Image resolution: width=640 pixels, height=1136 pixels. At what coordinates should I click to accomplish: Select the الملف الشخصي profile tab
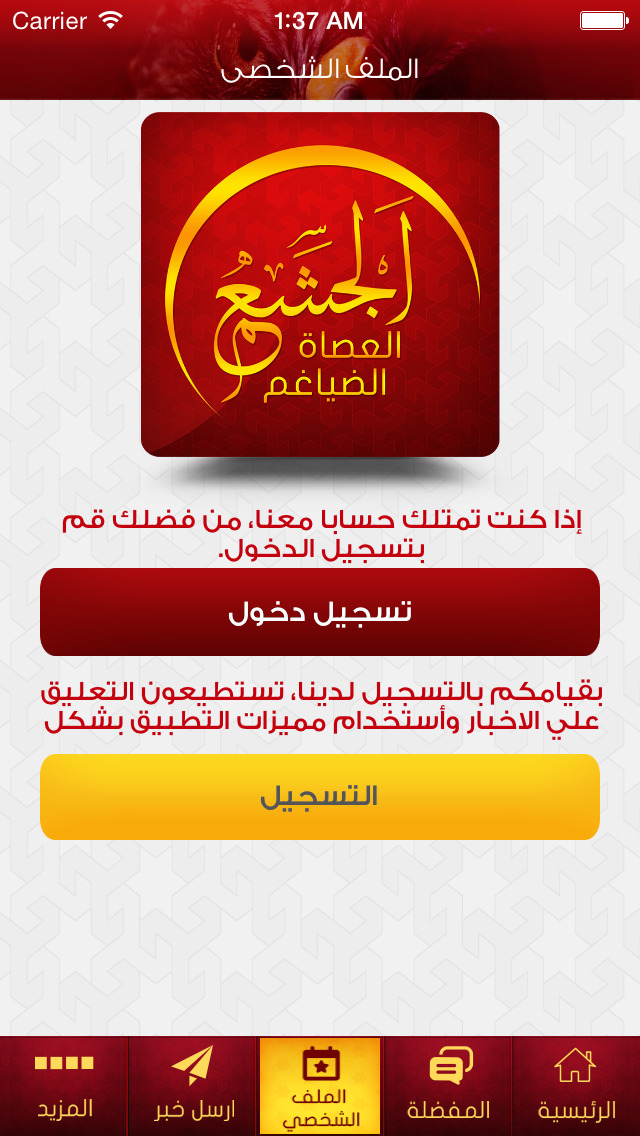pos(320,1086)
